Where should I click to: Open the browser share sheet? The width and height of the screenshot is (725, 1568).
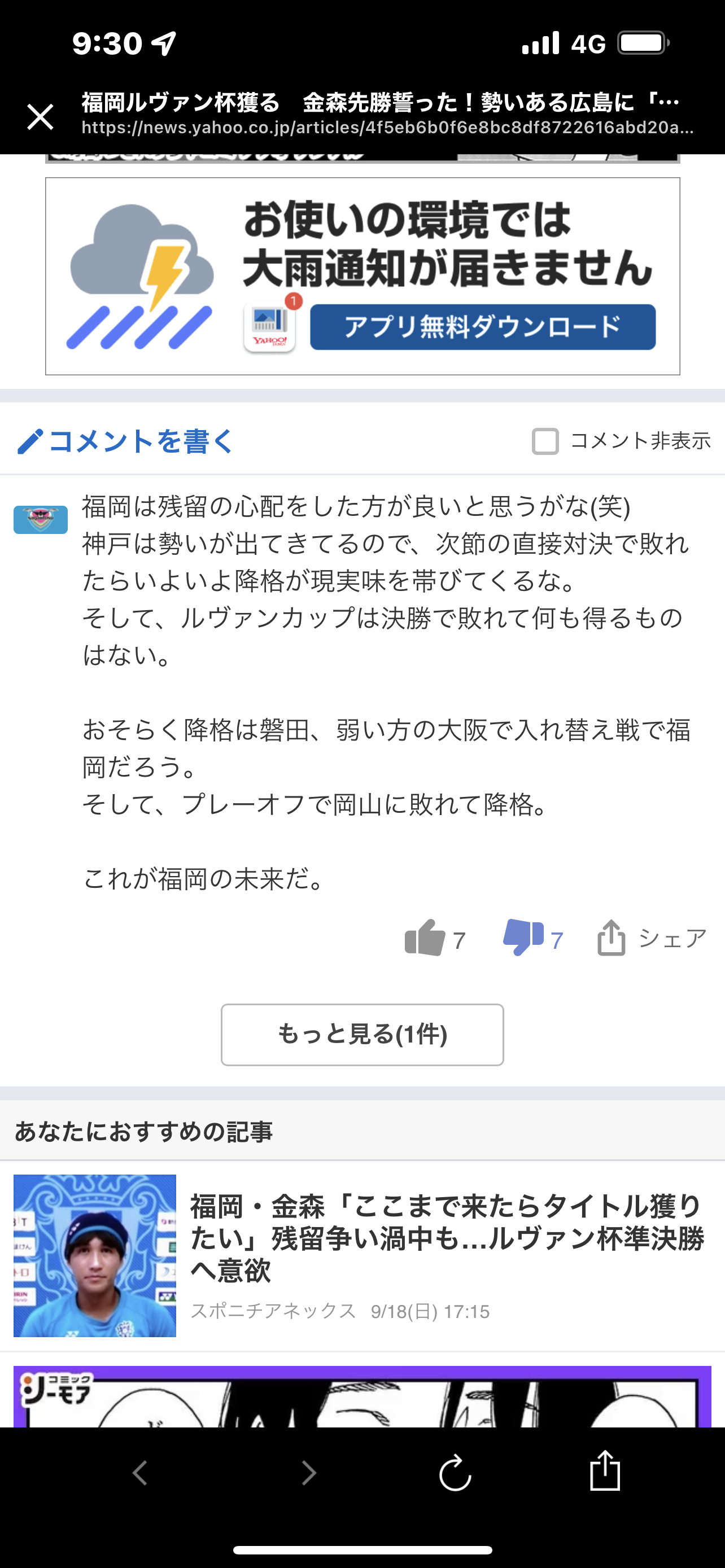605,1470
